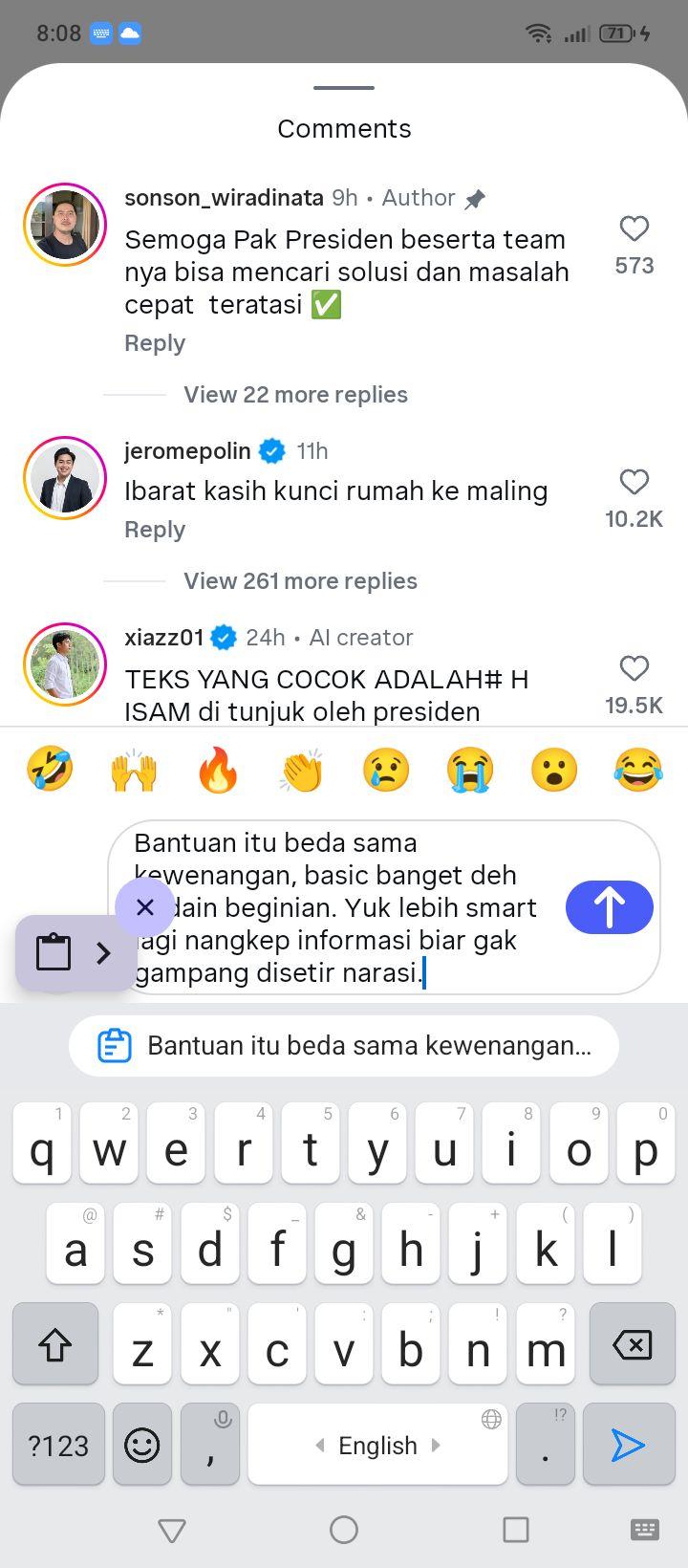Insert the loudly crying face emoji
Screen dimensions: 688x1568
(x=470, y=771)
